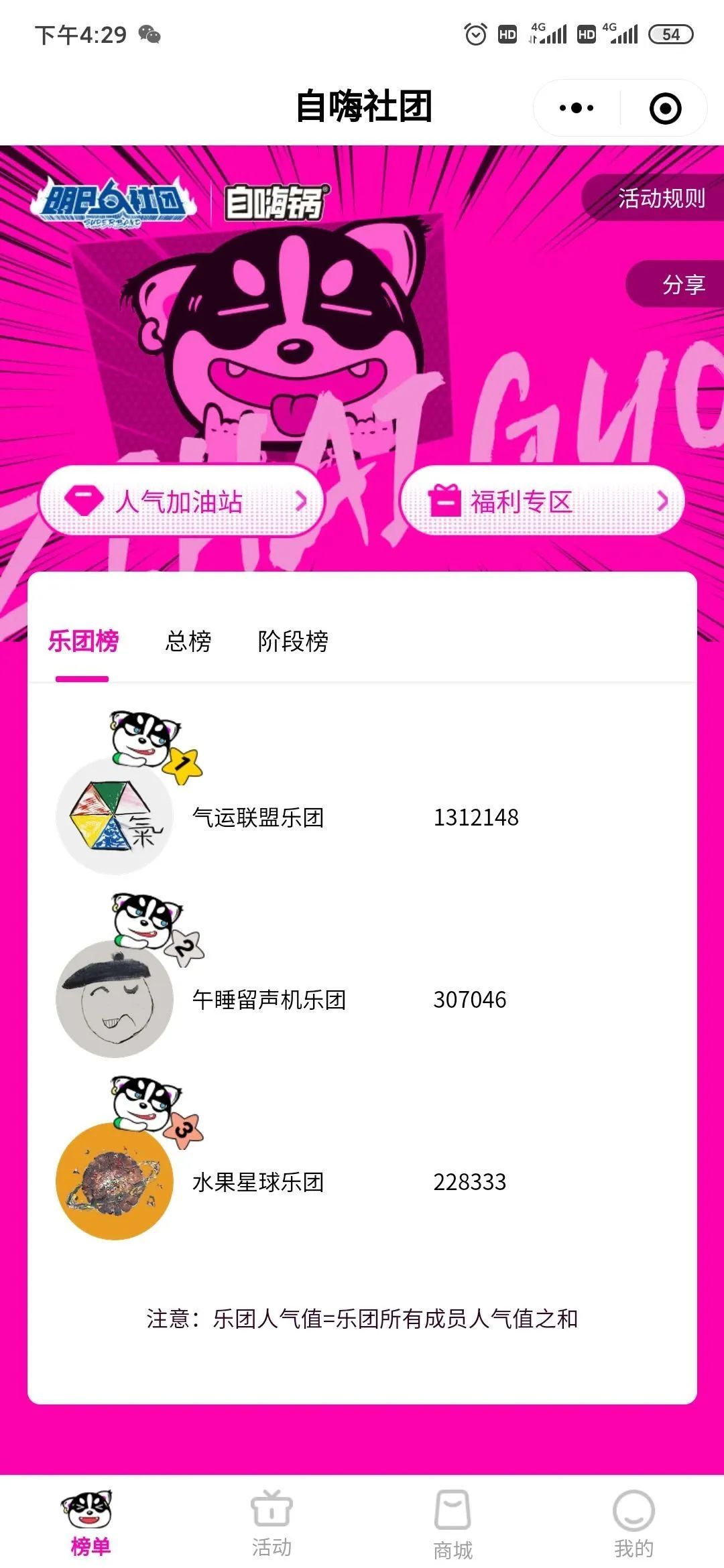This screenshot has height=1568, width=724.
Task: Open the mini program overflow menu
Action: click(577, 108)
